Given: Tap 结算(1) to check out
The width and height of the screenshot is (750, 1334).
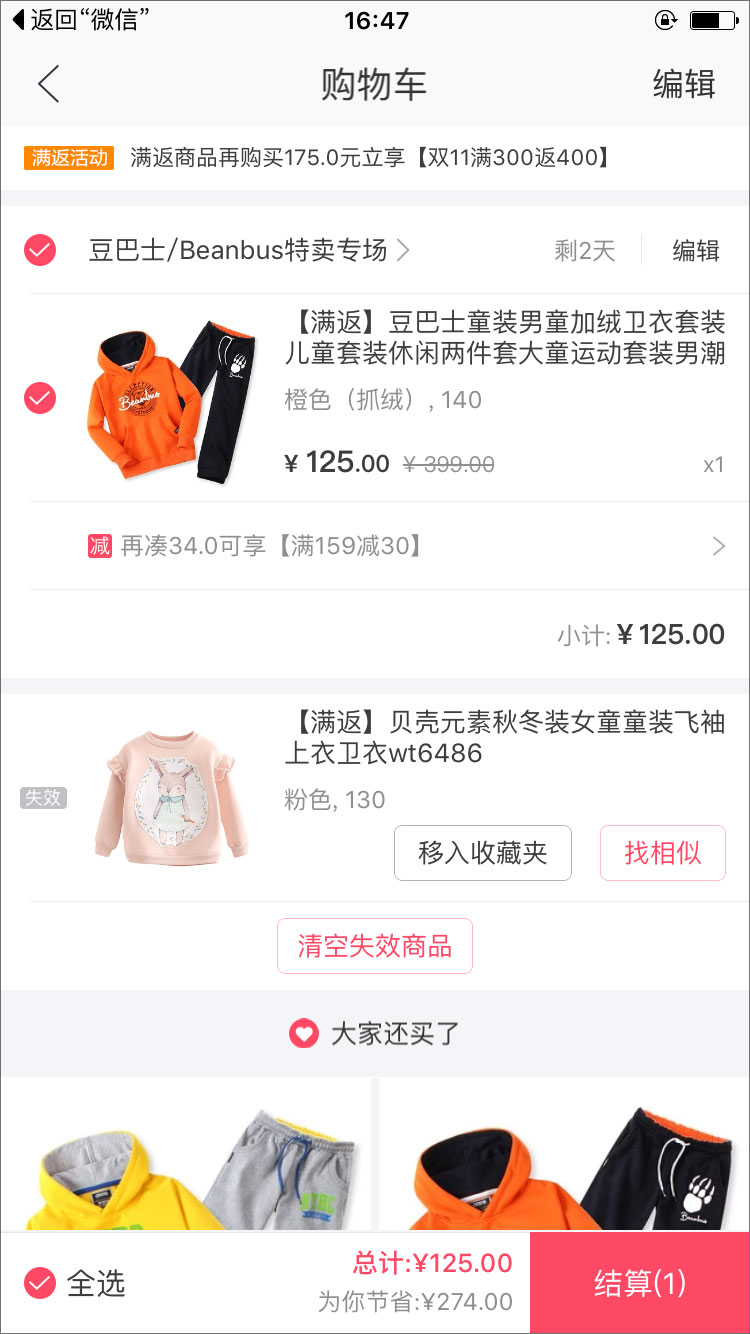Looking at the screenshot, I should pyautogui.click(x=640, y=1282).
